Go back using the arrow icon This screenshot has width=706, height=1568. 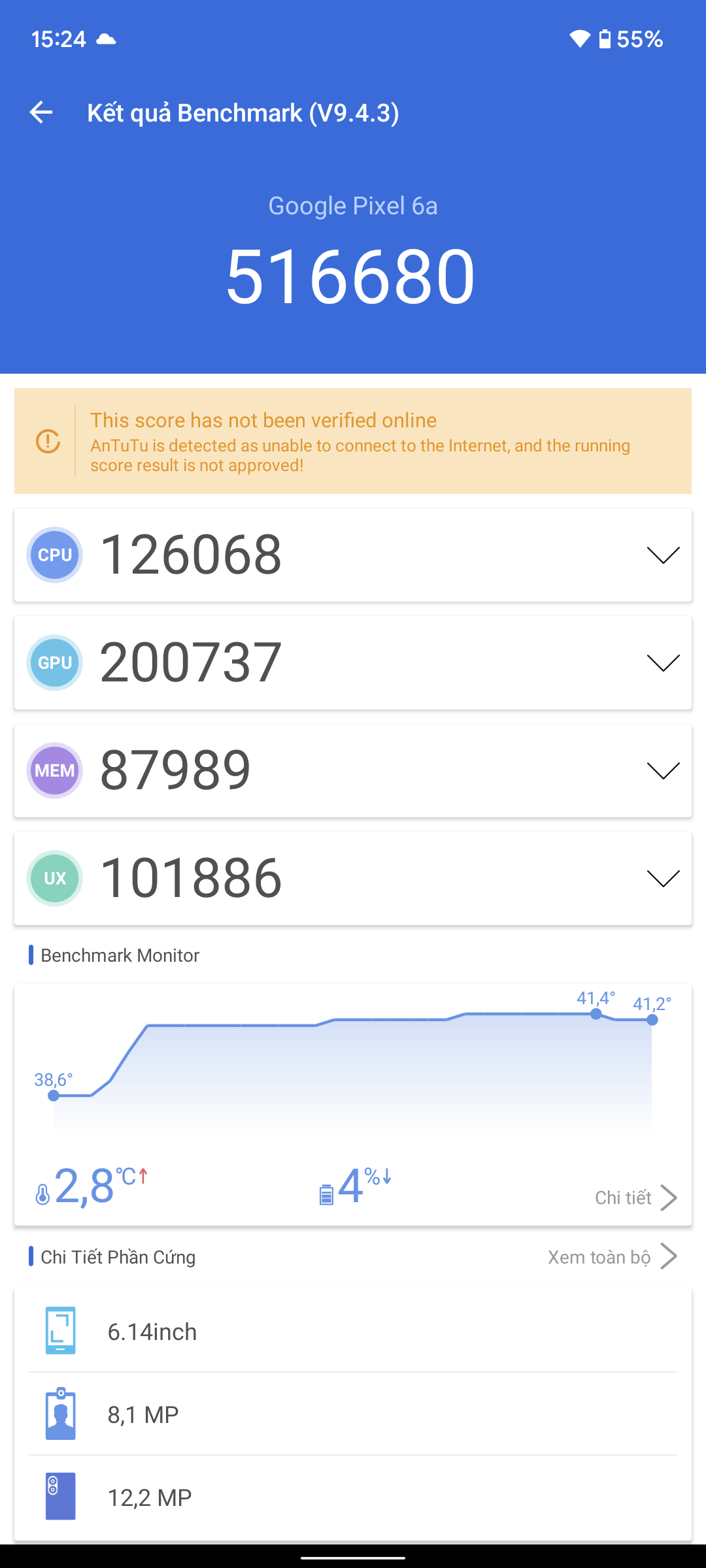[x=41, y=112]
